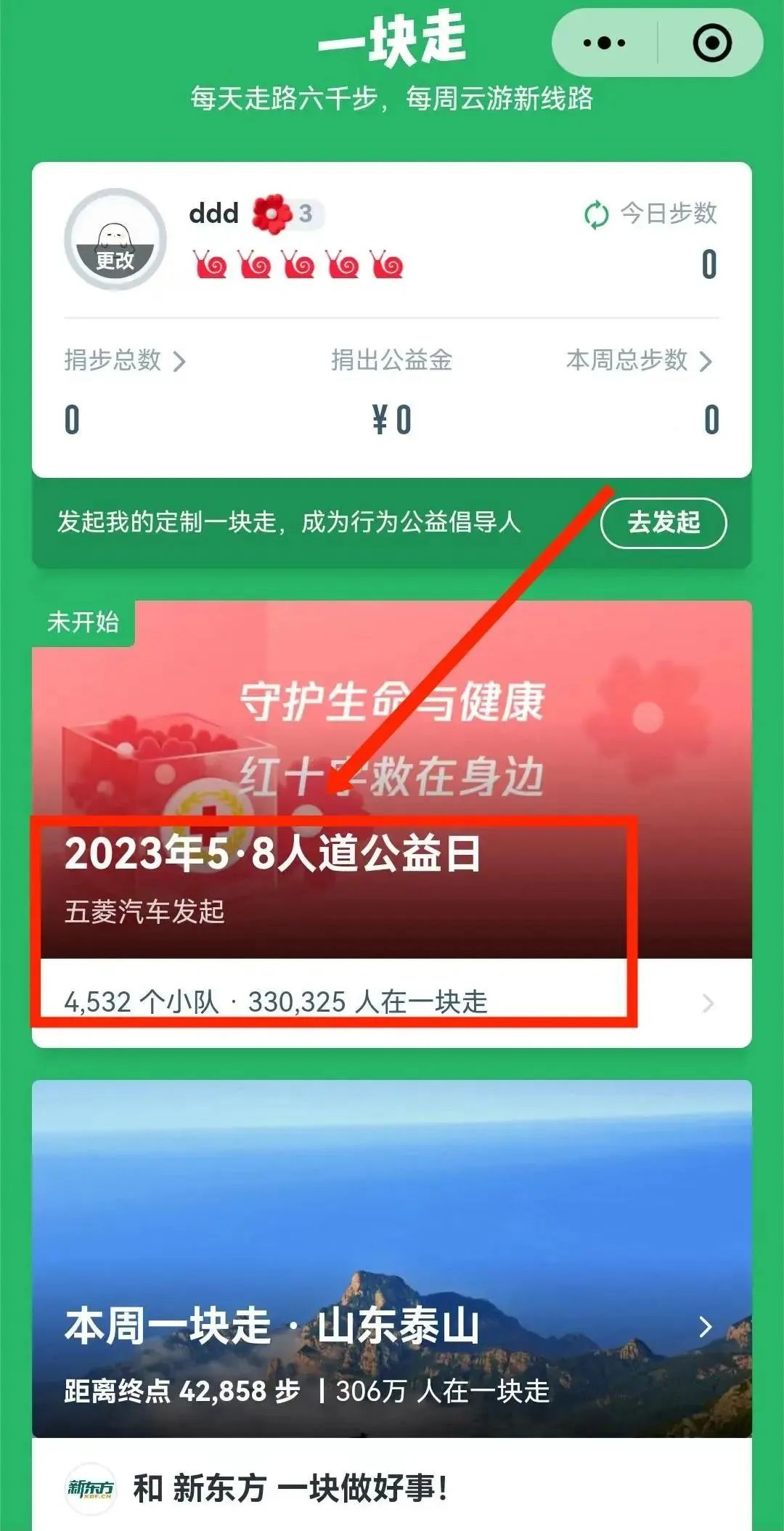Open 和新东方一块做好事 section
The width and height of the screenshot is (784, 1531).
point(290,1488)
